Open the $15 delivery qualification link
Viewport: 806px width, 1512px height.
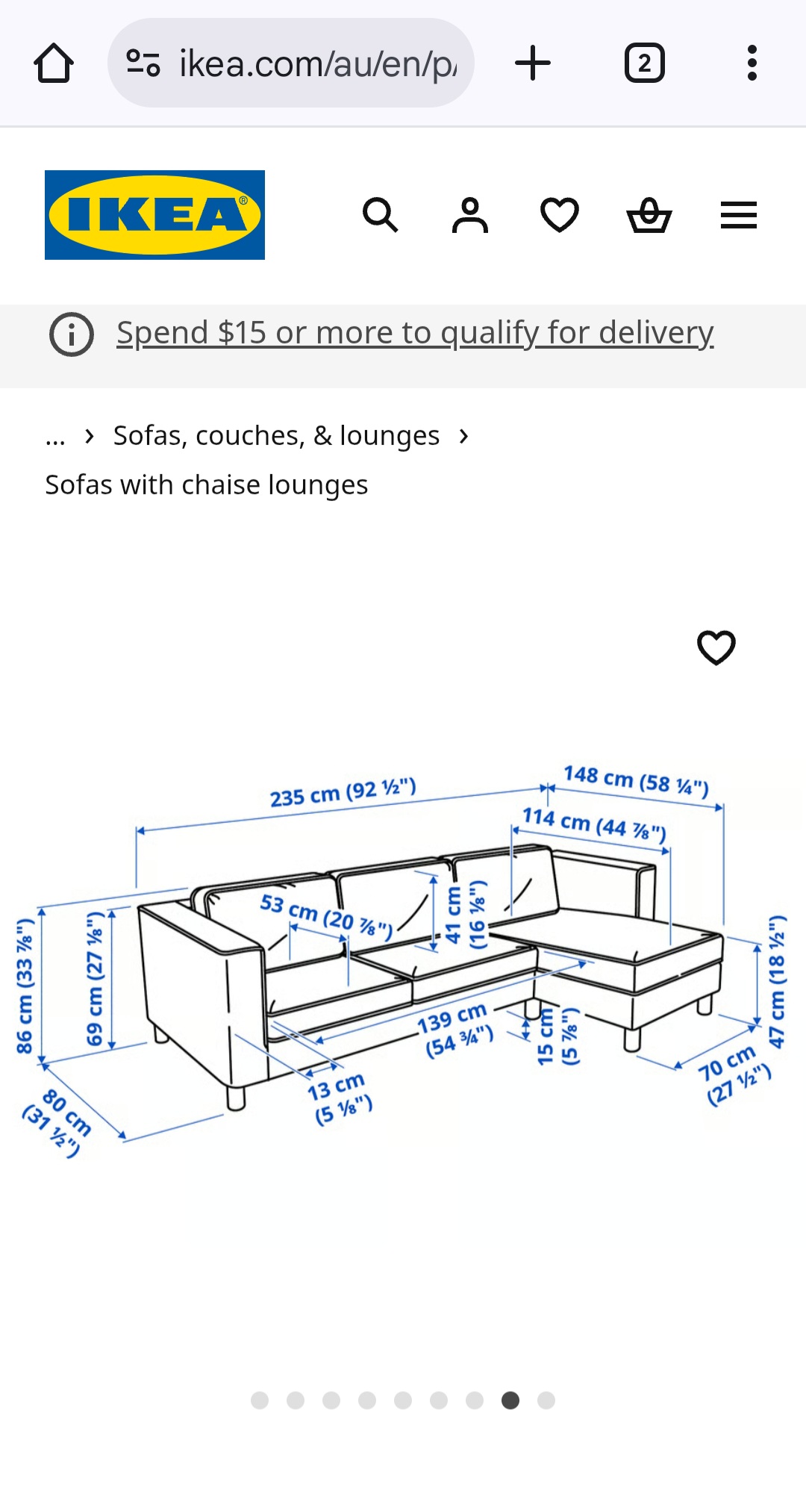415,333
